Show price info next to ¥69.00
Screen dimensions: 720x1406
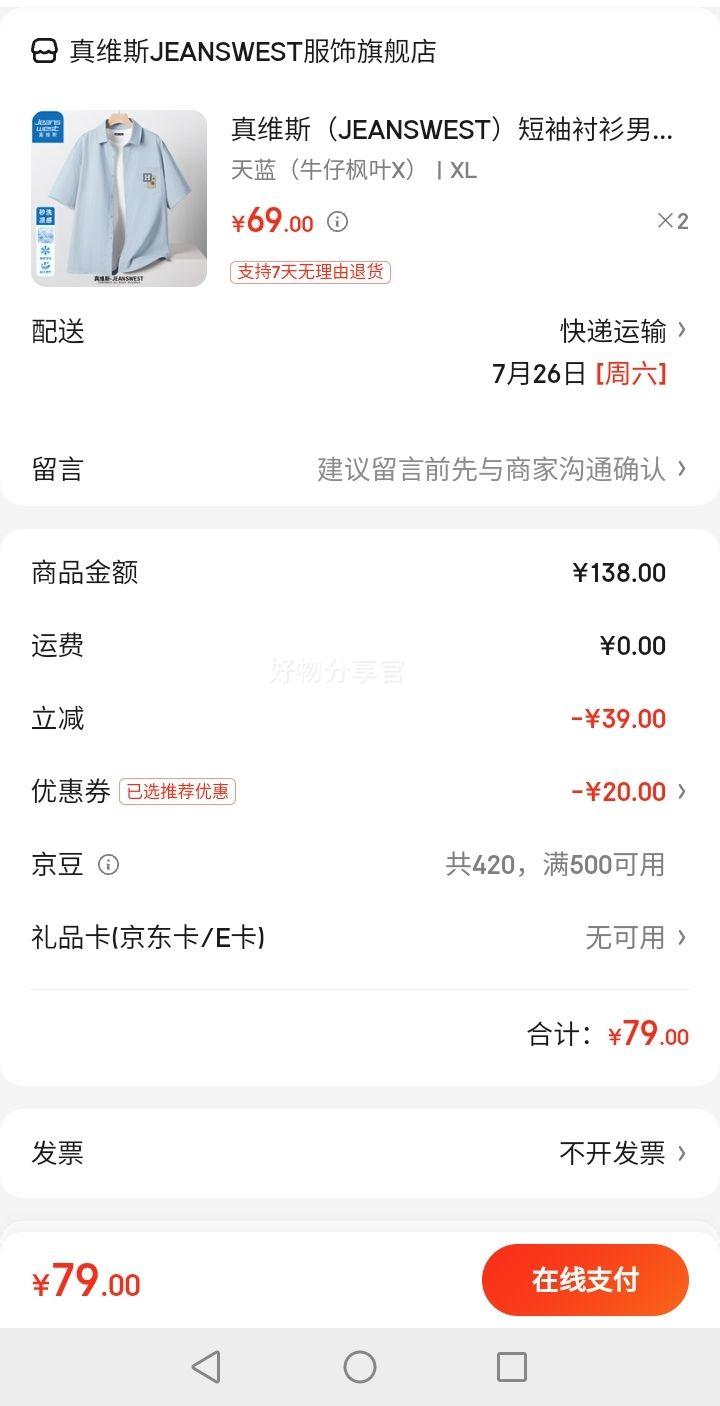(x=338, y=221)
